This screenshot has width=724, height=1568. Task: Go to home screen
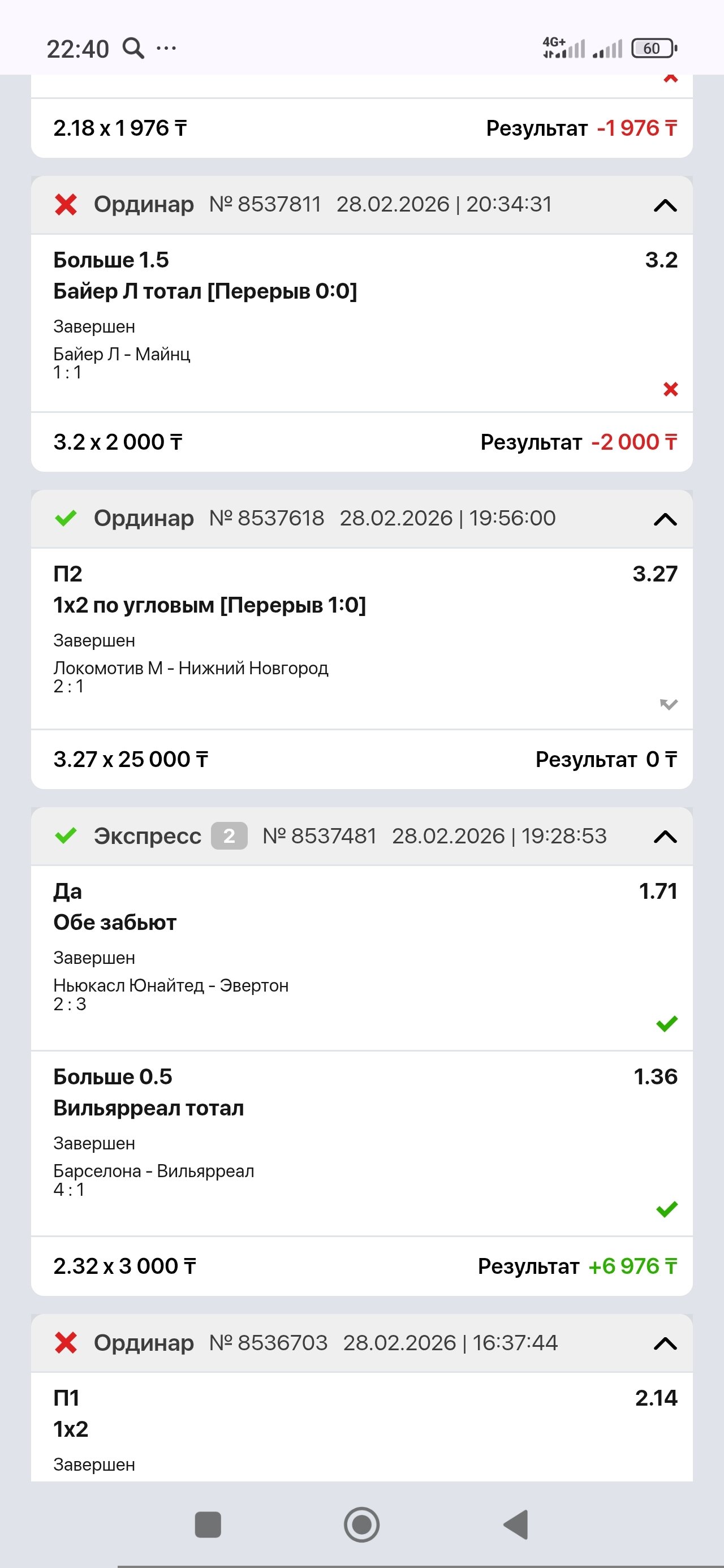(361, 1524)
